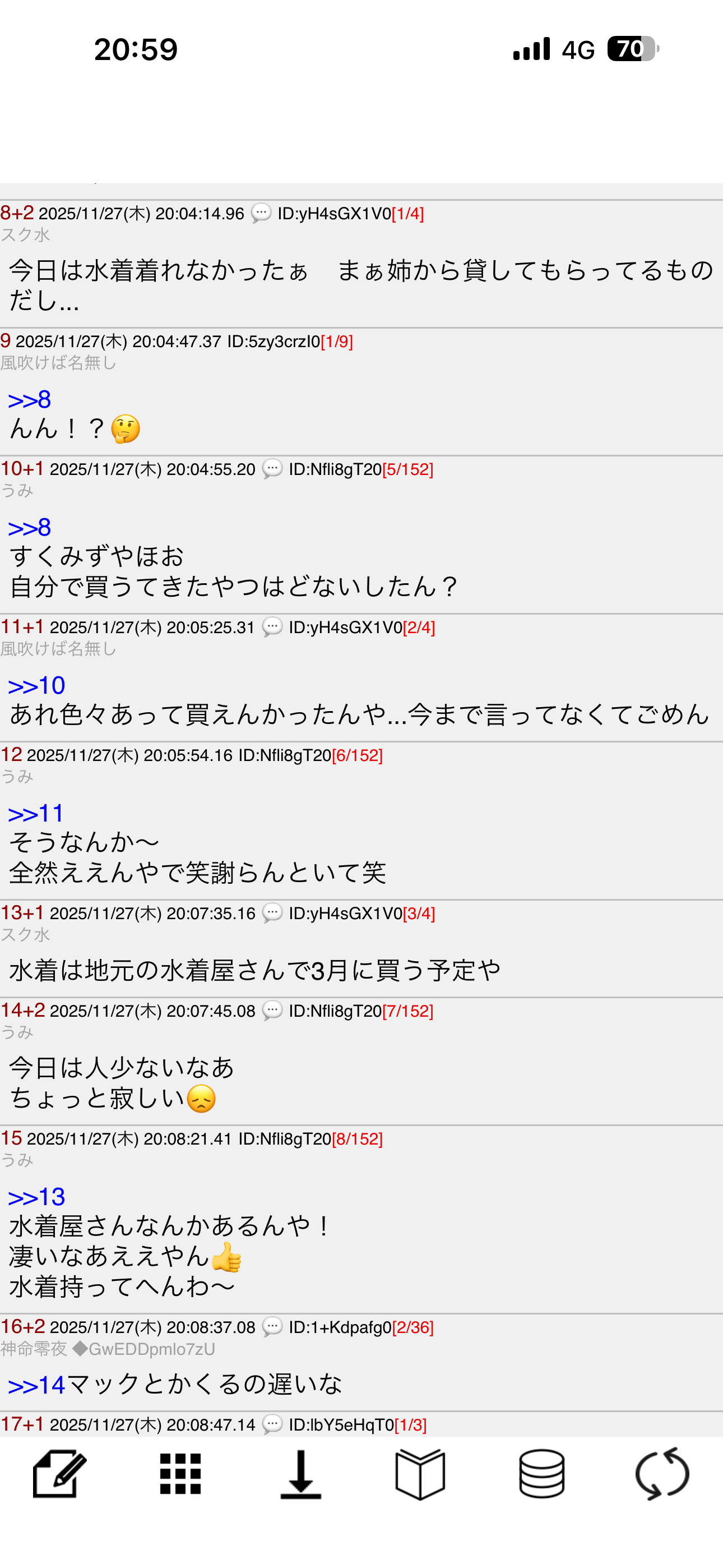Open the >>14 reply anchor
Image resolution: width=723 pixels, height=1568 pixels.
(36, 1386)
